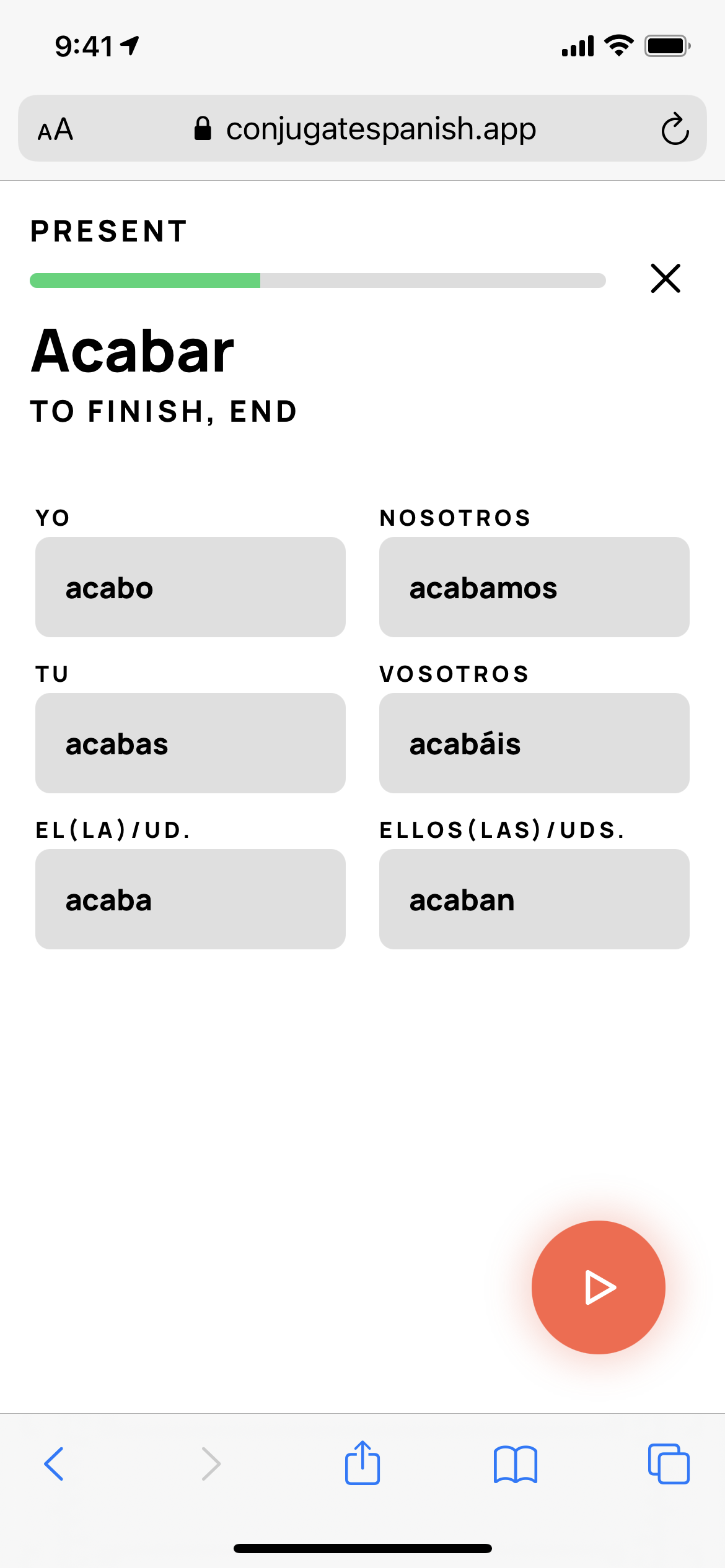The image size is (725, 1568).
Task: Open the AA reader options
Action: pos(56,129)
